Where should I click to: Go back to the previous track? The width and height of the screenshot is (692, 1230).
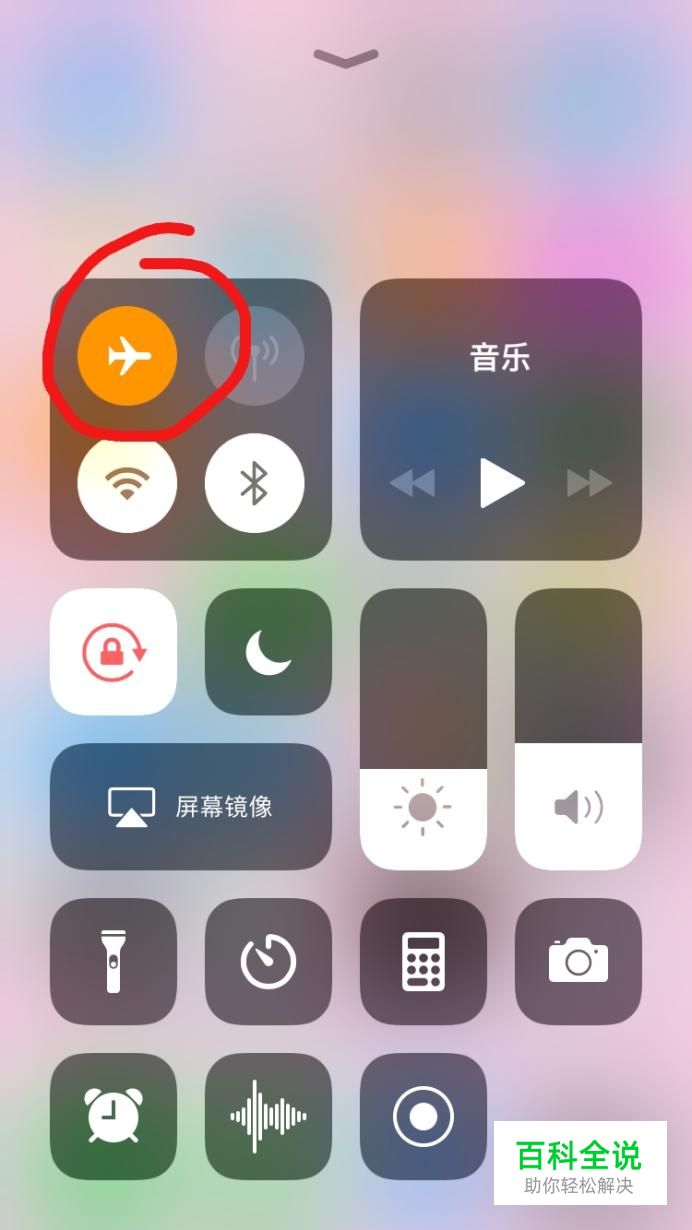point(413,483)
